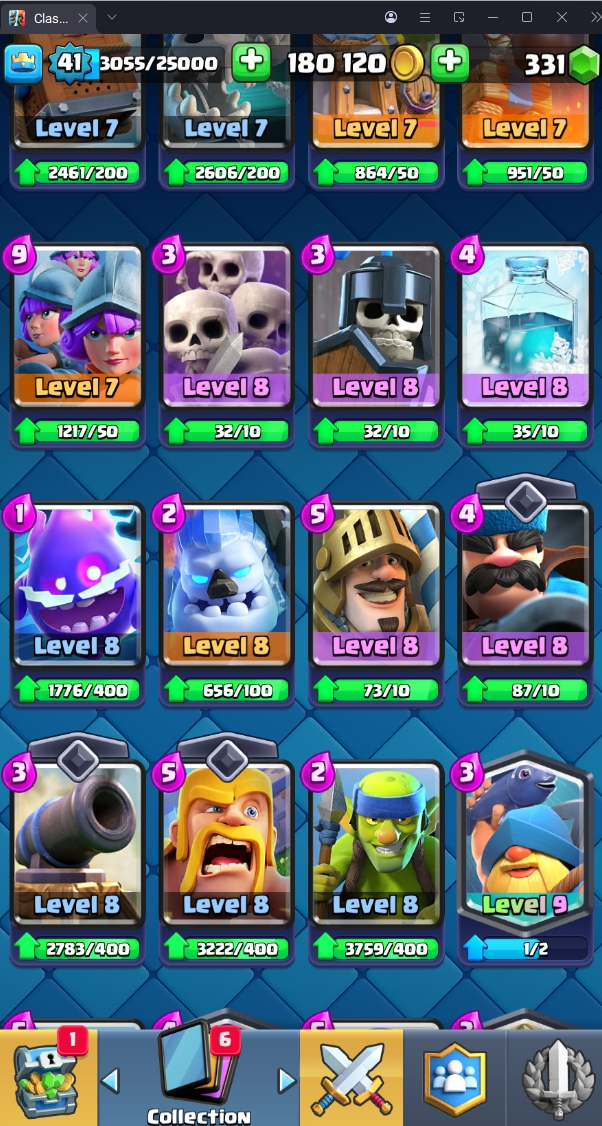Image resolution: width=602 pixels, height=1126 pixels.
Task: Open the Guards card Level 8
Action: pyautogui.click(x=376, y=330)
